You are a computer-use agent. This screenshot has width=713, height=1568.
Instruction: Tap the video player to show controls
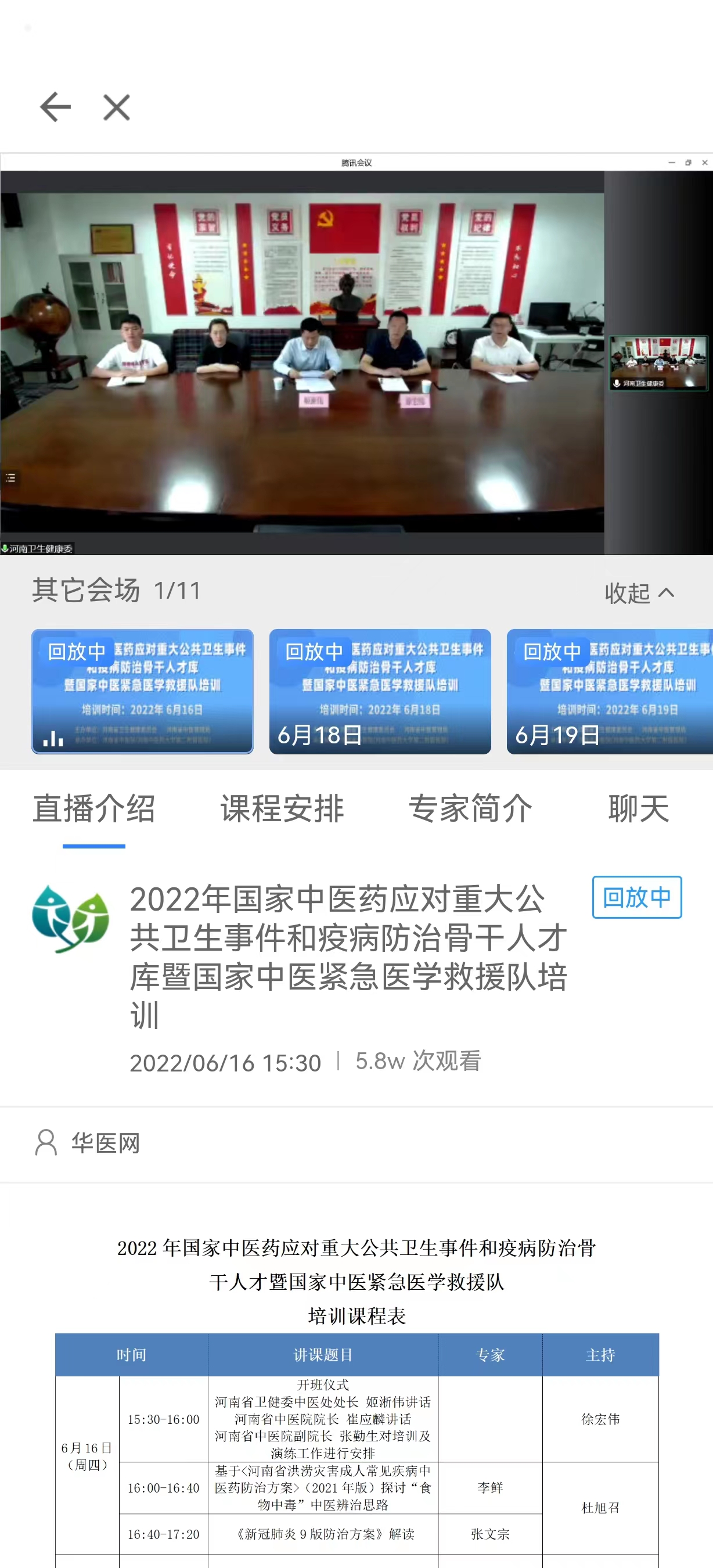click(302, 363)
